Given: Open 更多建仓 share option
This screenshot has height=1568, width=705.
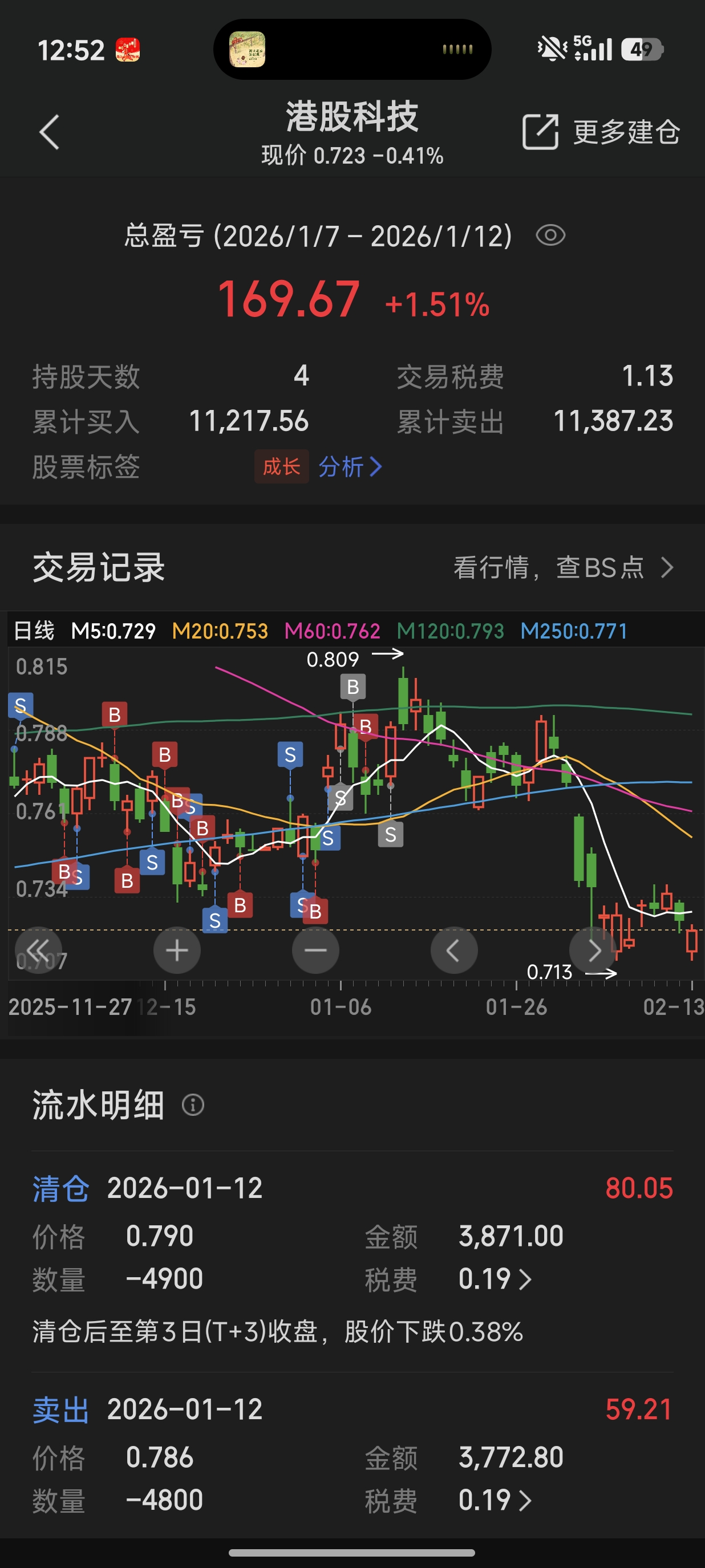Looking at the screenshot, I should coord(601,132).
